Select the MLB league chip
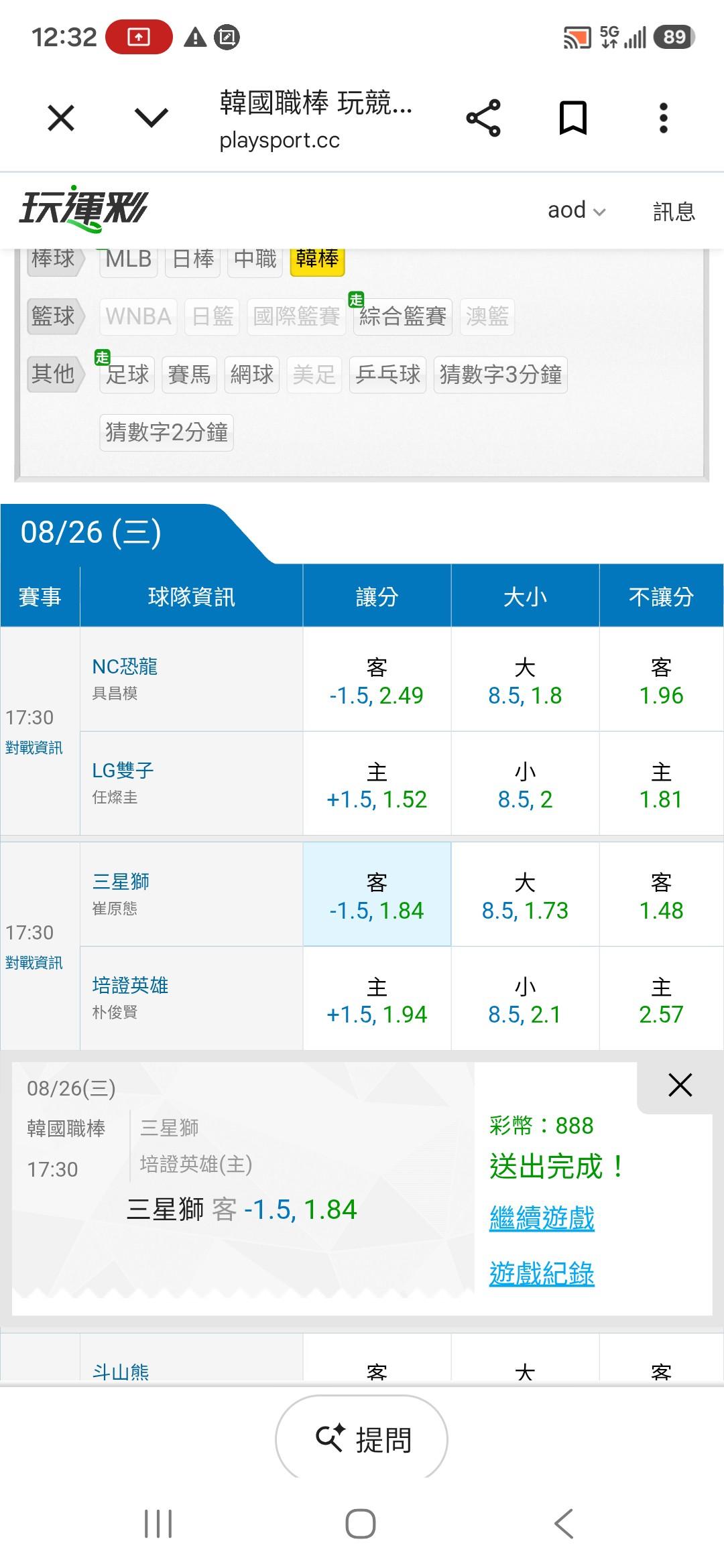 (129, 259)
